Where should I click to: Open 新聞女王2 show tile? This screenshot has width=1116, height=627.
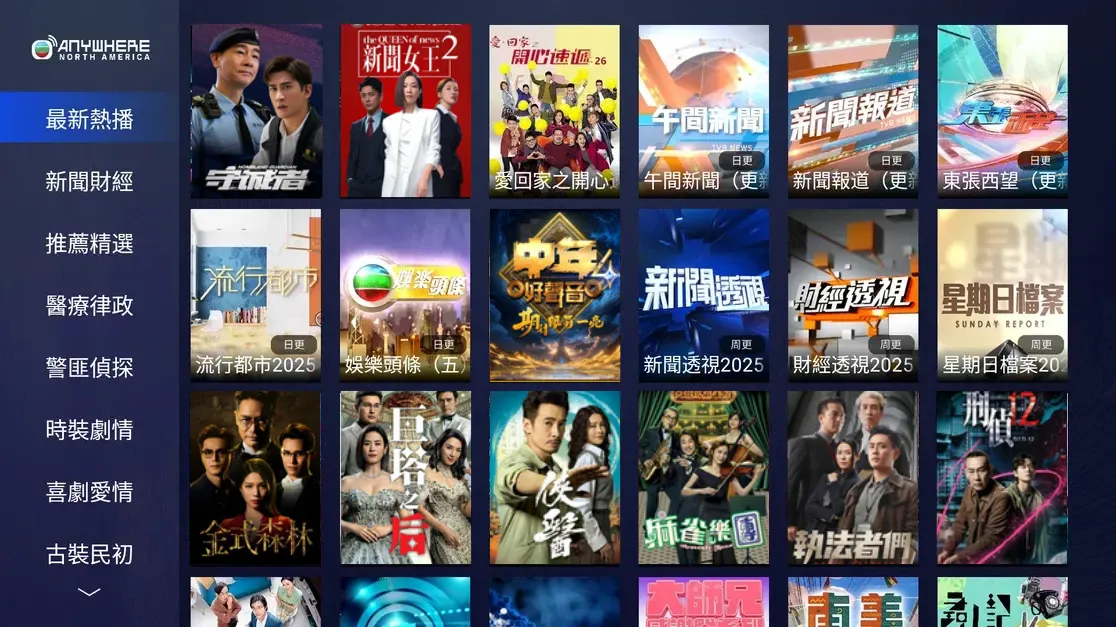click(x=405, y=110)
